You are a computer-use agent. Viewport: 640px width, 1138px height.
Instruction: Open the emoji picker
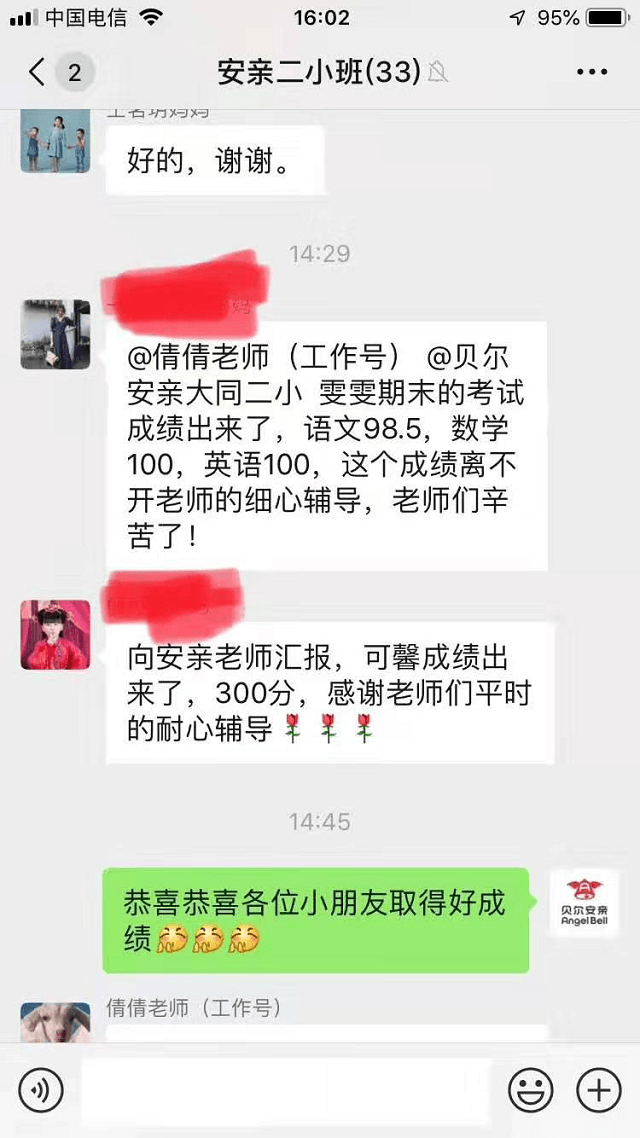point(530,1089)
